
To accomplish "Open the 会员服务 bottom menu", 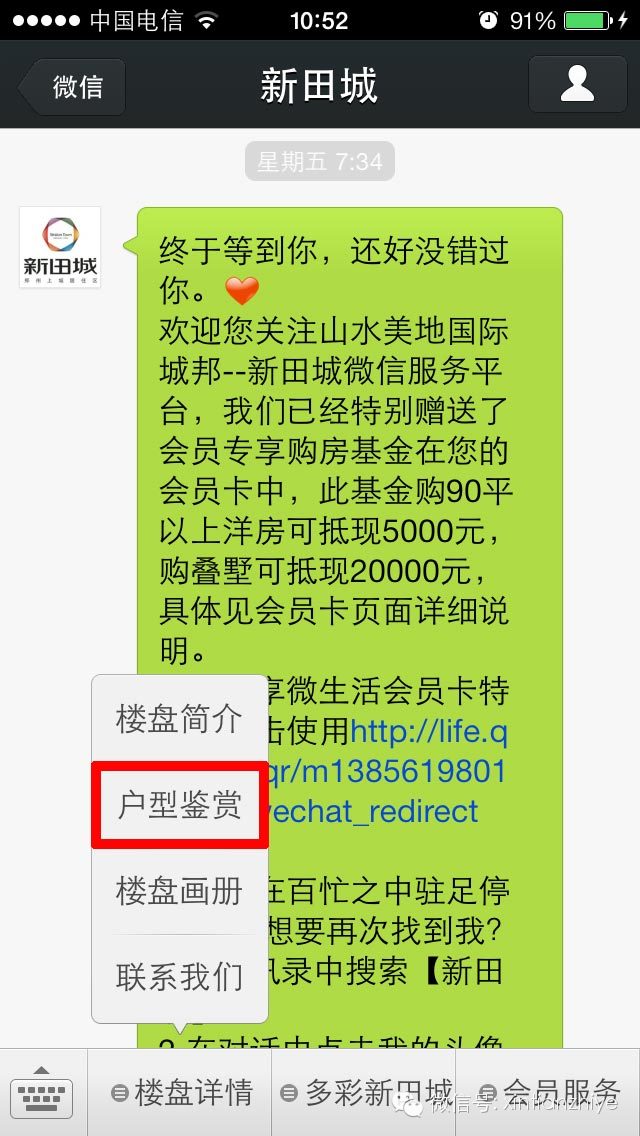I will (x=550, y=1090).
